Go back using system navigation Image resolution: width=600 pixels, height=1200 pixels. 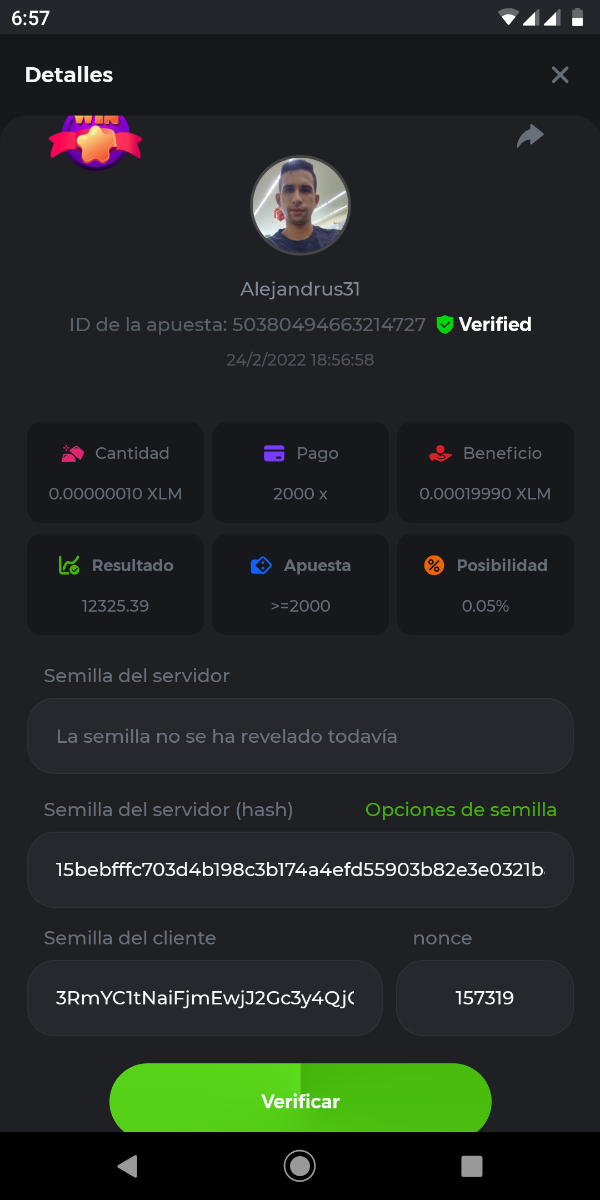click(x=127, y=1165)
